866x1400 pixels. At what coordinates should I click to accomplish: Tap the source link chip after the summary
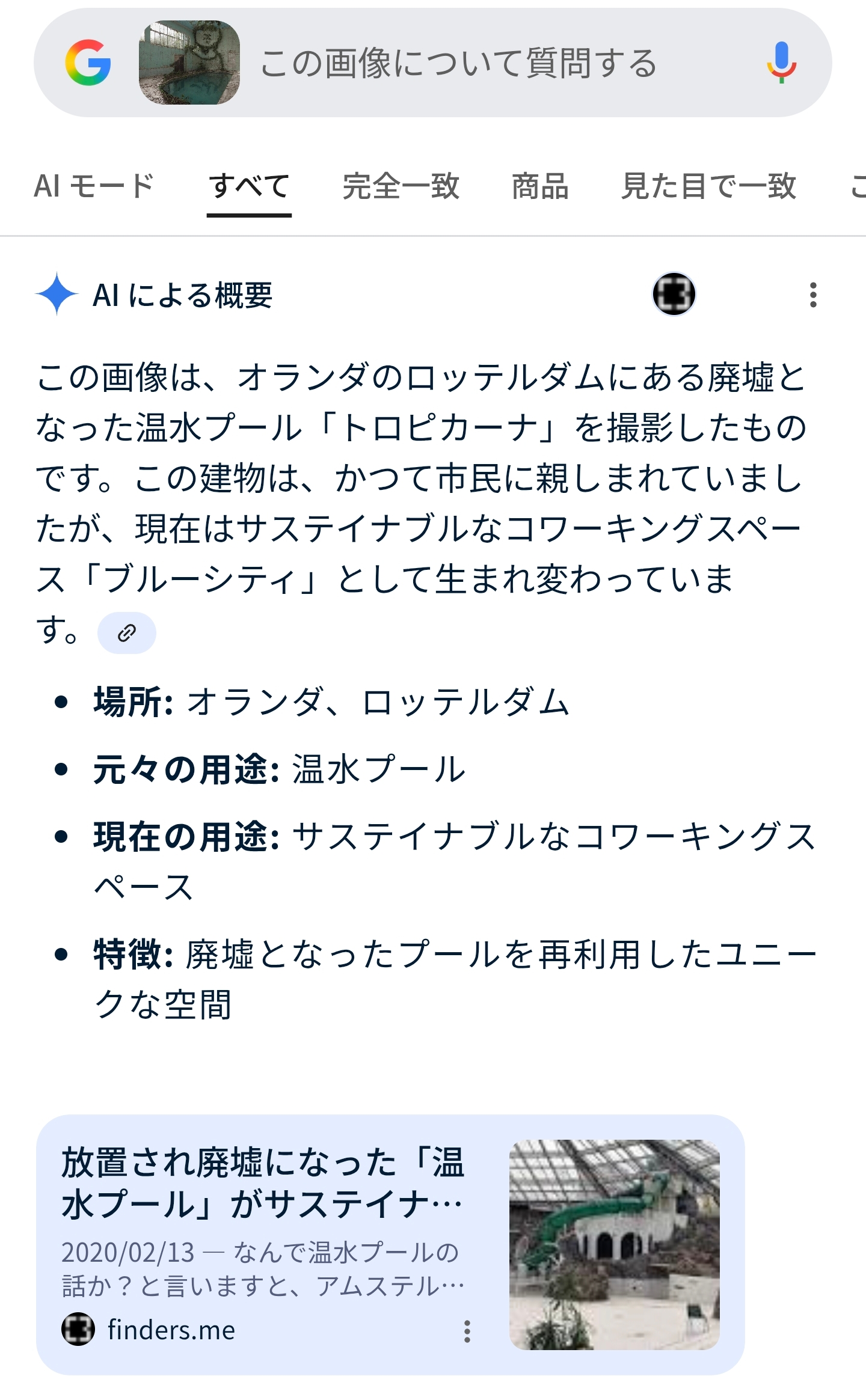(x=126, y=633)
